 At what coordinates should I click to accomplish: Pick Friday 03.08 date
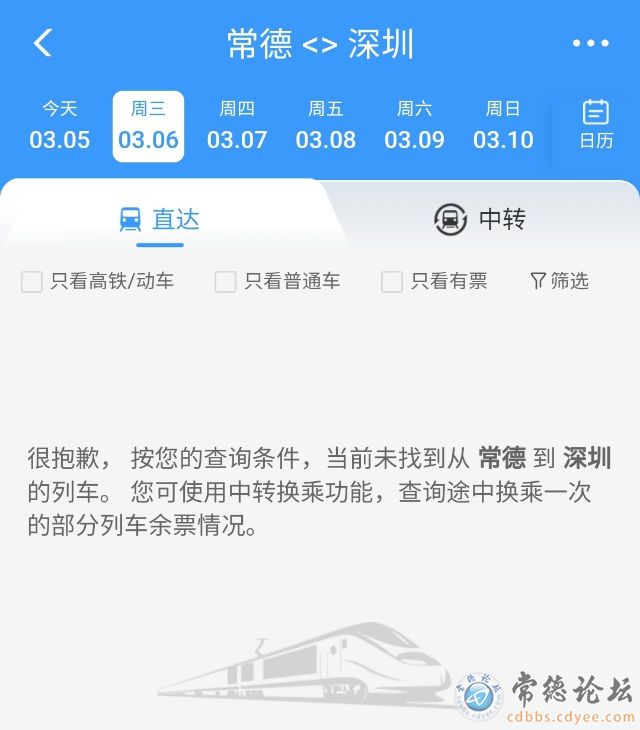(x=326, y=125)
